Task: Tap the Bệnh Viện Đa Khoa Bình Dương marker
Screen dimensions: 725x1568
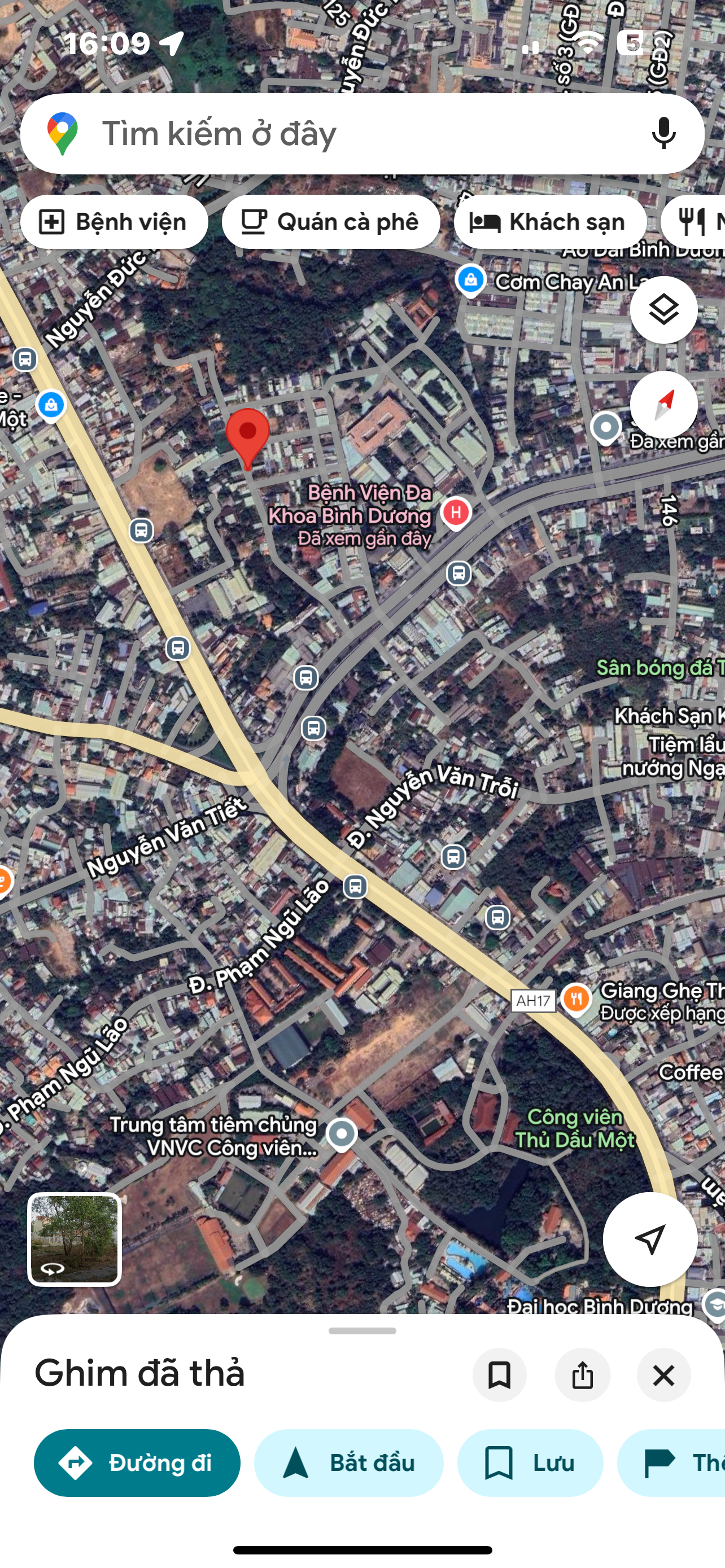Action: [x=456, y=513]
